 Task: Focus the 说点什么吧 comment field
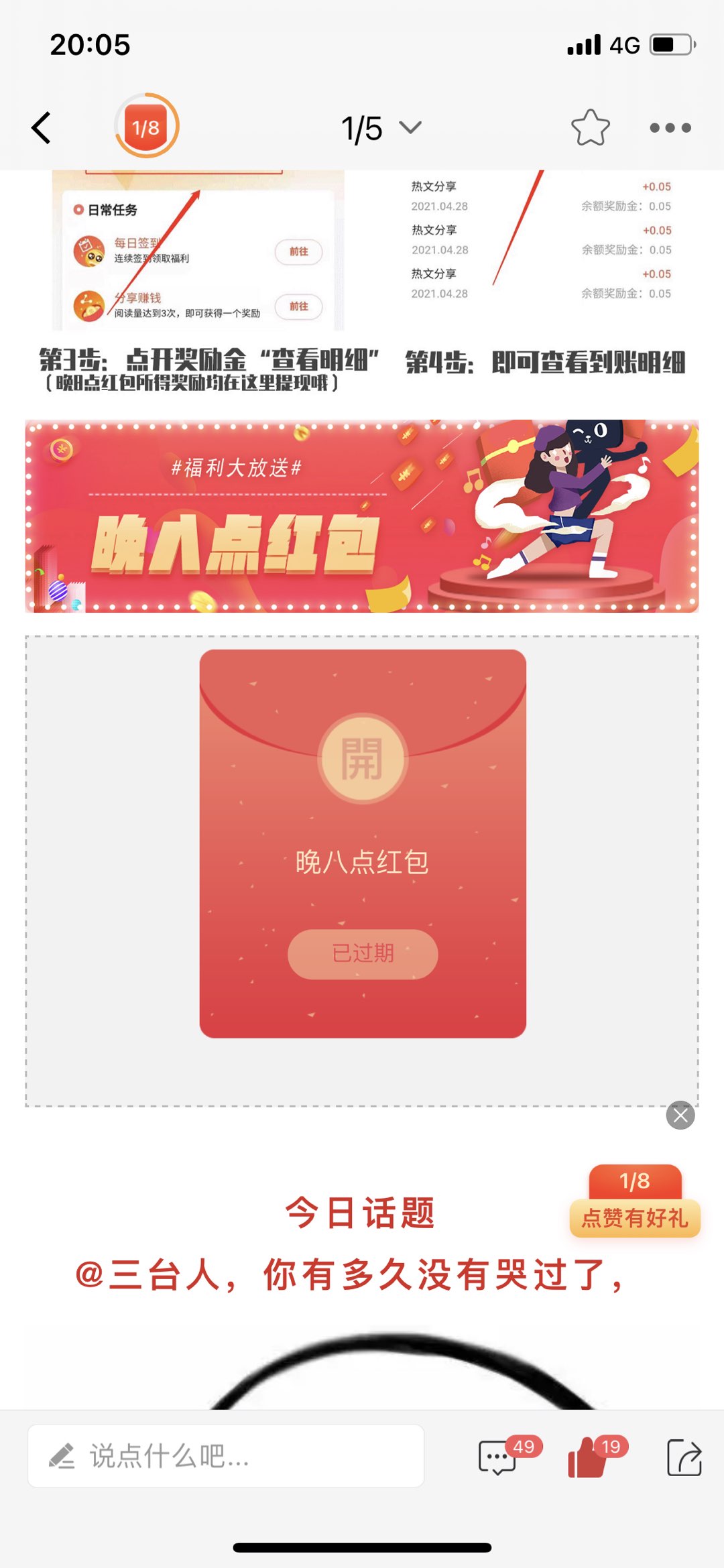click(x=226, y=1456)
